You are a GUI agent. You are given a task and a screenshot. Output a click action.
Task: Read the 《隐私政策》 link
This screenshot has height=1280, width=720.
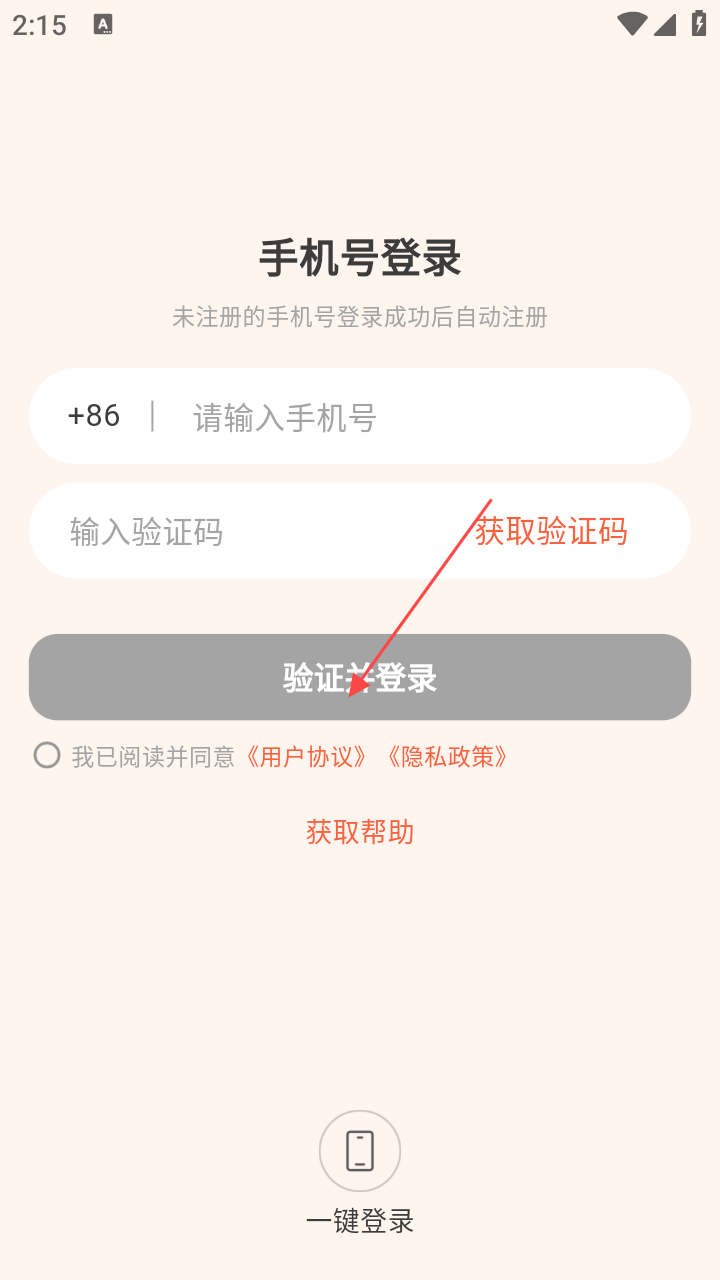pyautogui.click(x=448, y=757)
